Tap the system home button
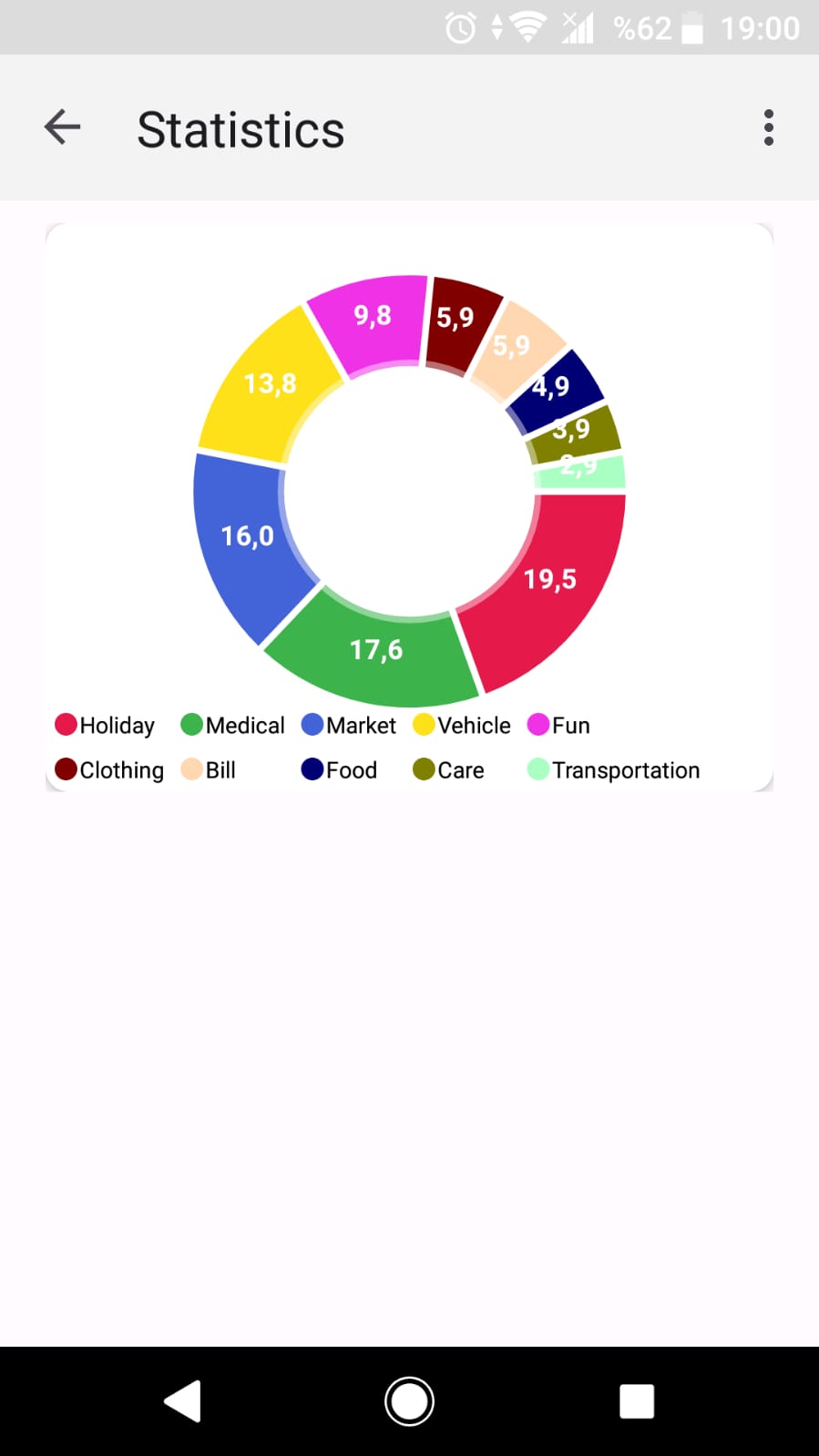 coord(409,1401)
